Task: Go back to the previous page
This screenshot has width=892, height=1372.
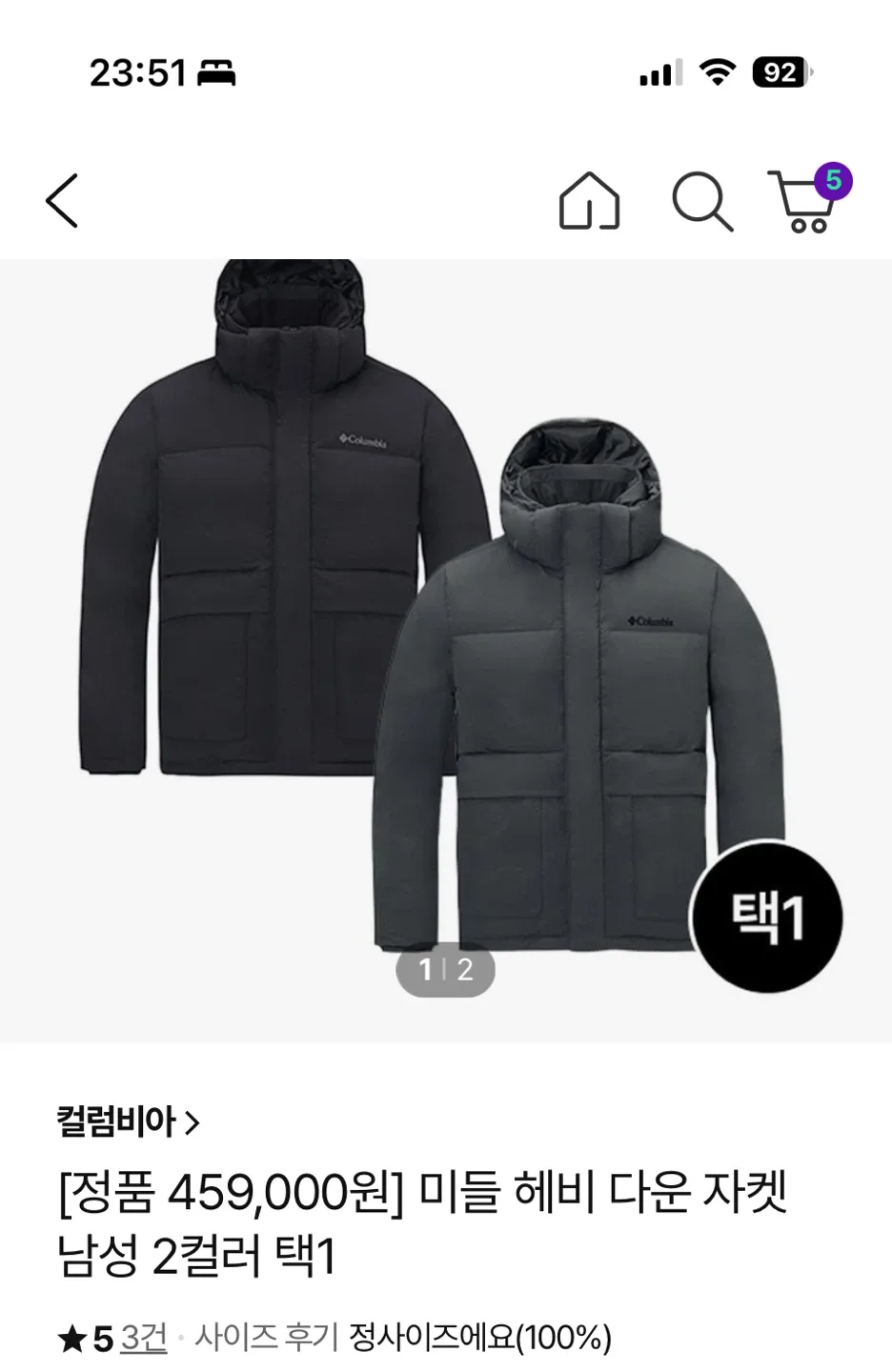Action: point(62,201)
